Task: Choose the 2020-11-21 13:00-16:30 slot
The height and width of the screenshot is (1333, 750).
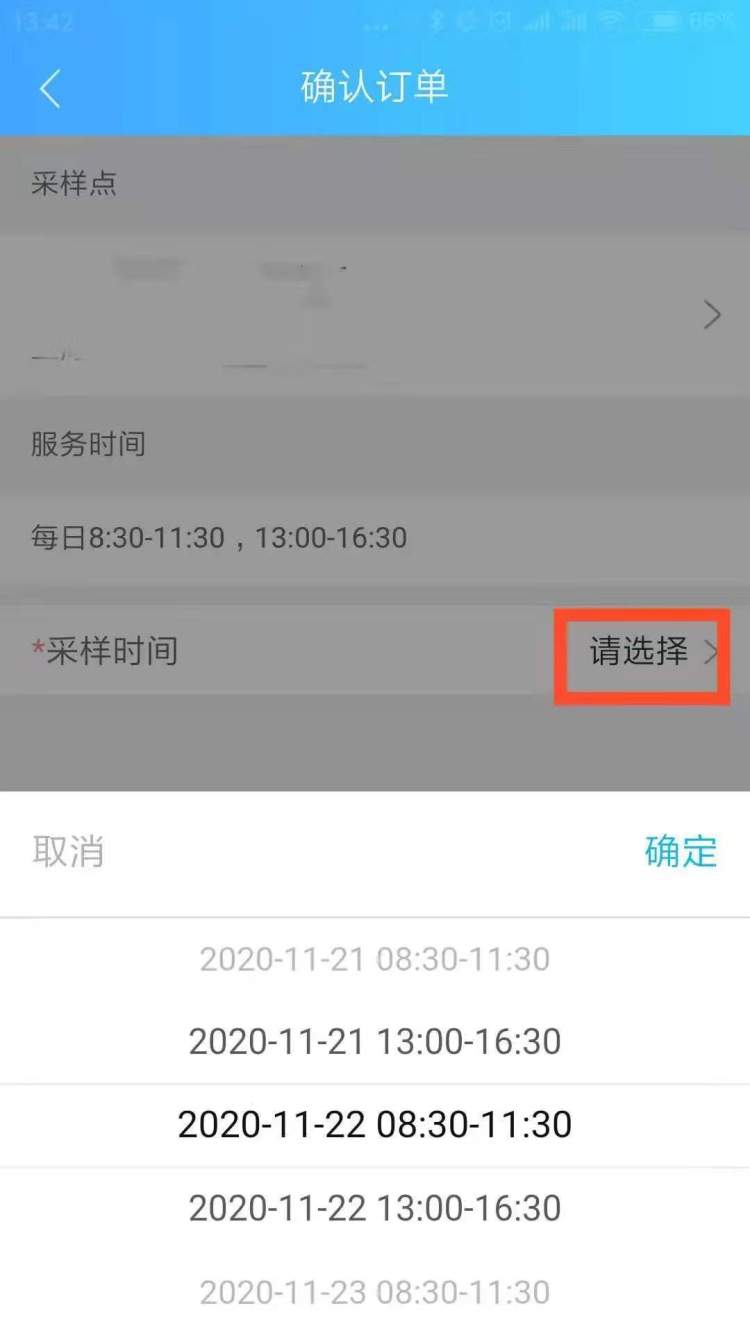Action: [375, 1042]
